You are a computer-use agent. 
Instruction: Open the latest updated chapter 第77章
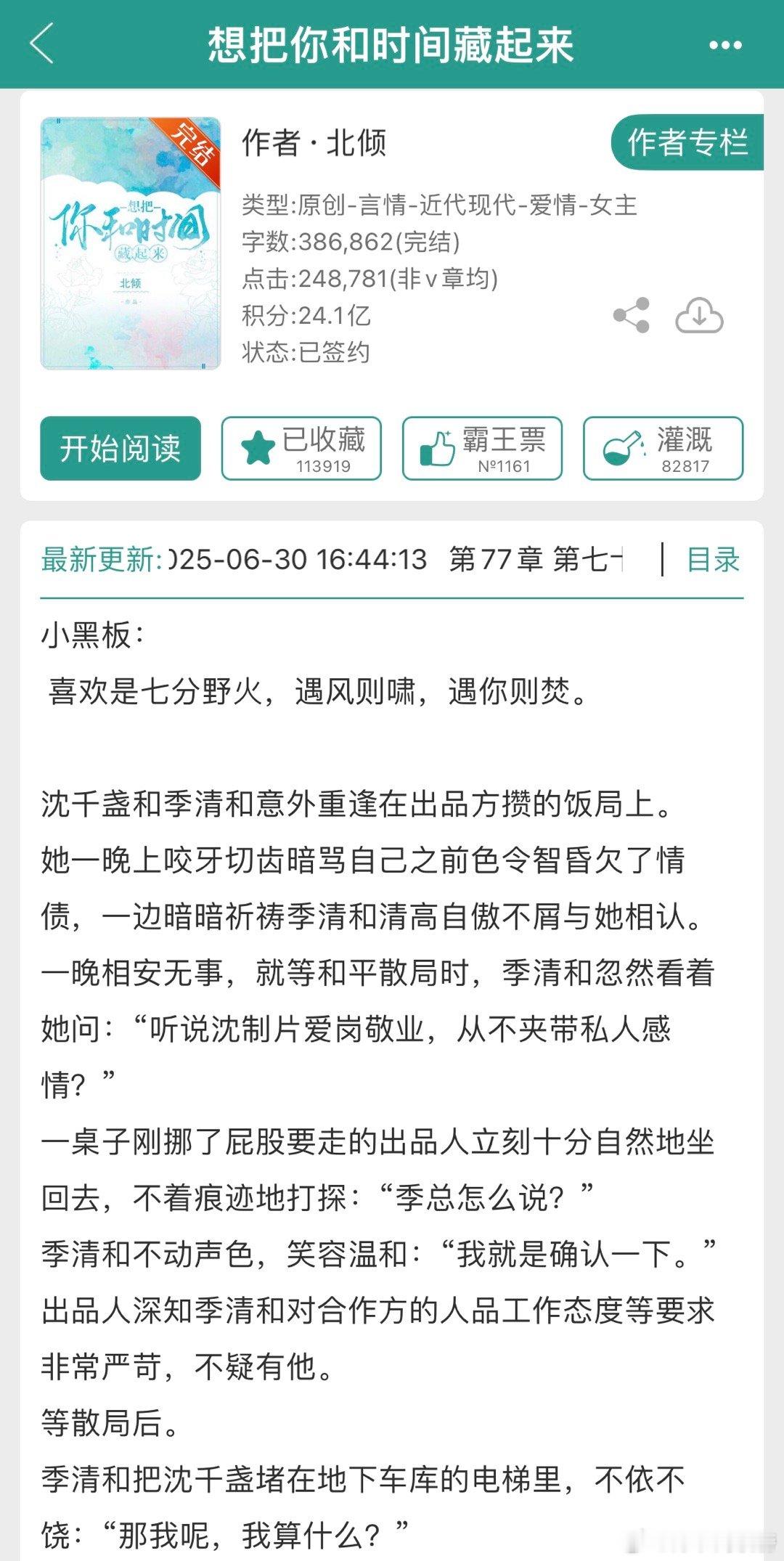click(534, 560)
